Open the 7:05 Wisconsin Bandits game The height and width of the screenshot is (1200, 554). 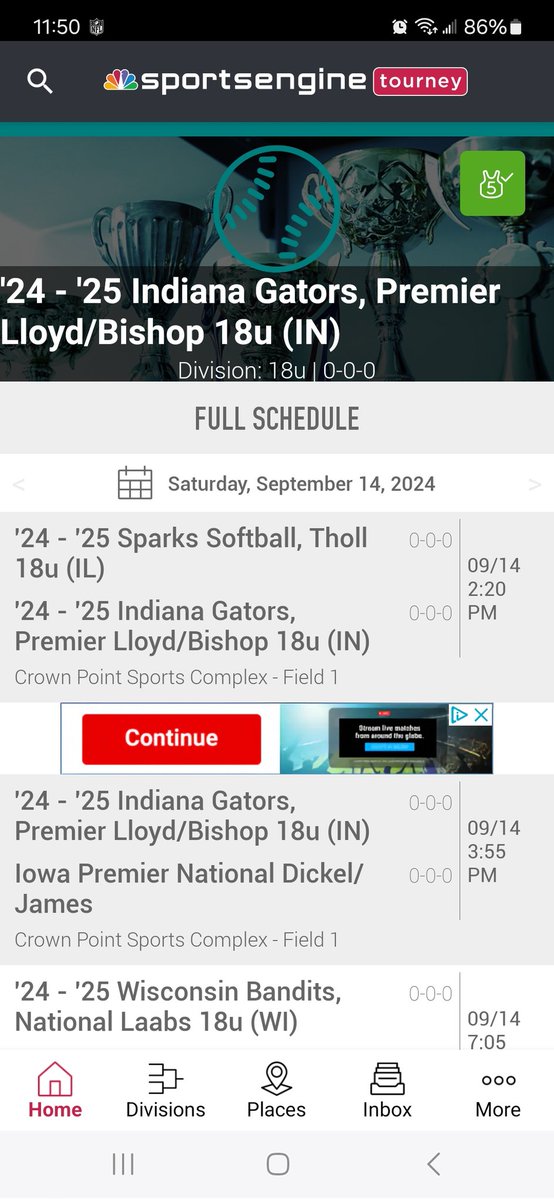277,1007
